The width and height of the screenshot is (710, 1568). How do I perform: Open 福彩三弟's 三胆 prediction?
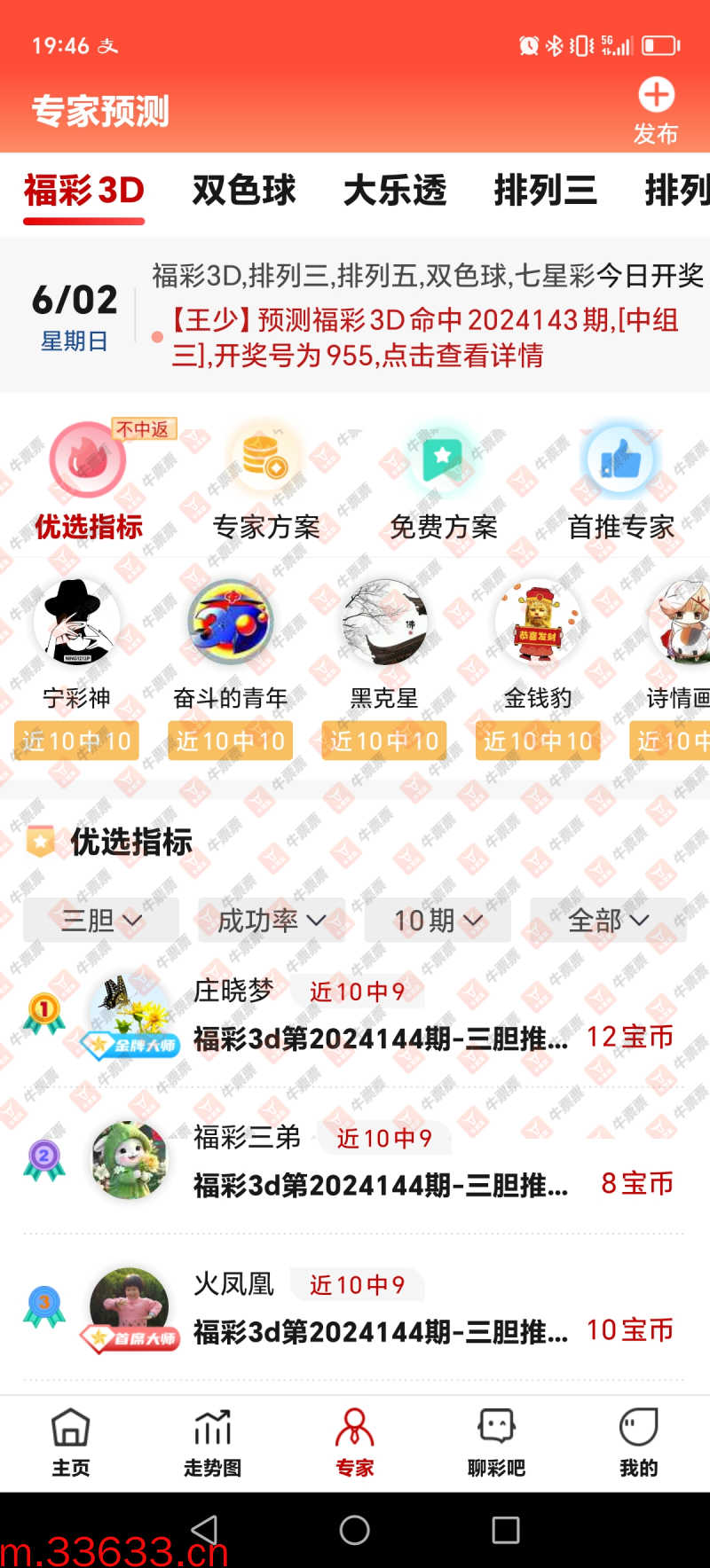tap(382, 1184)
